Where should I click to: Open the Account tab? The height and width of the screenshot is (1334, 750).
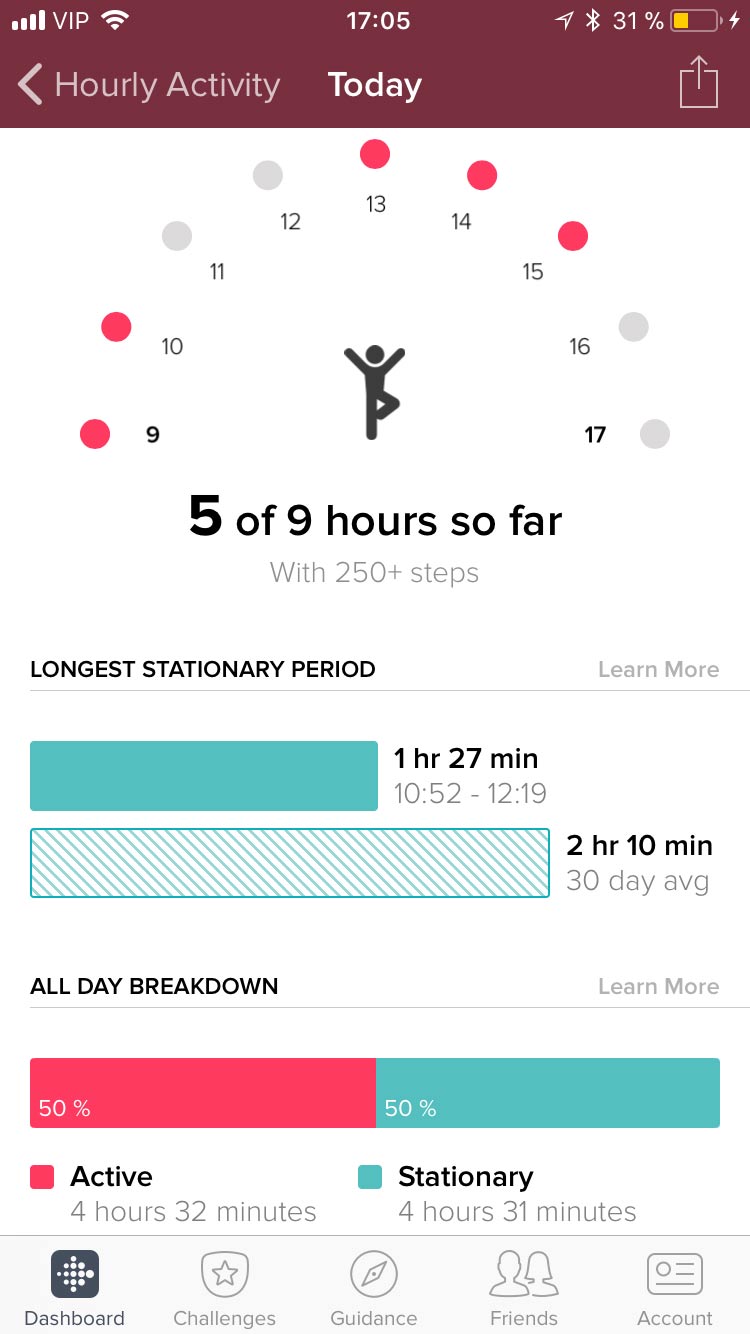coord(675,1288)
